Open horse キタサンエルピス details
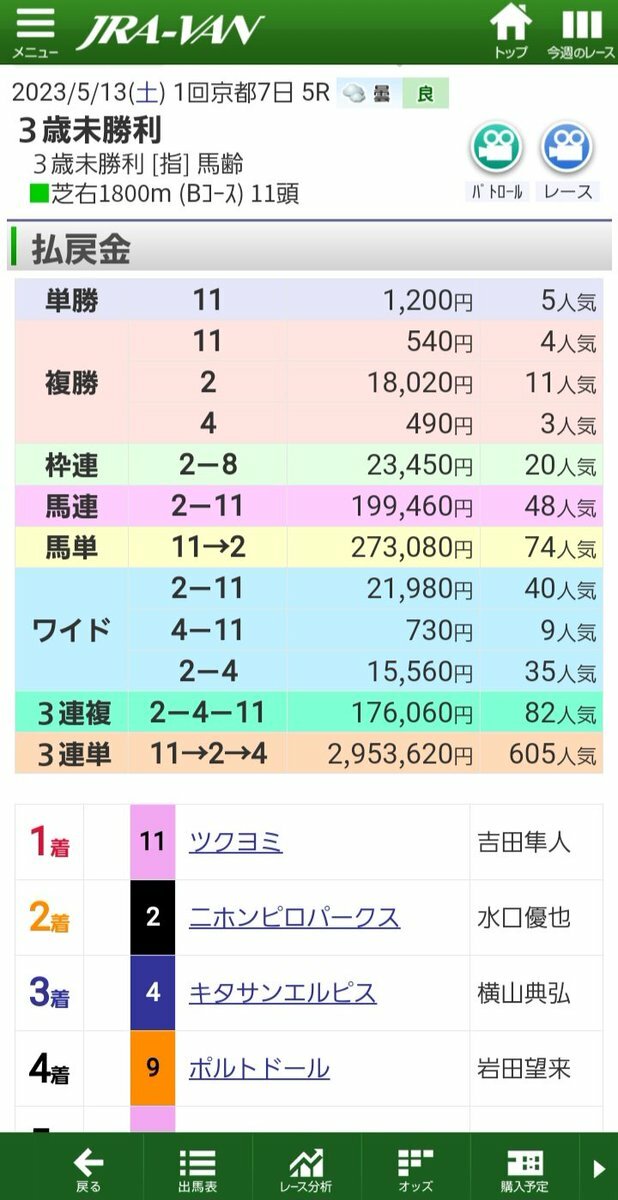This screenshot has width=618, height=1200. 282,993
